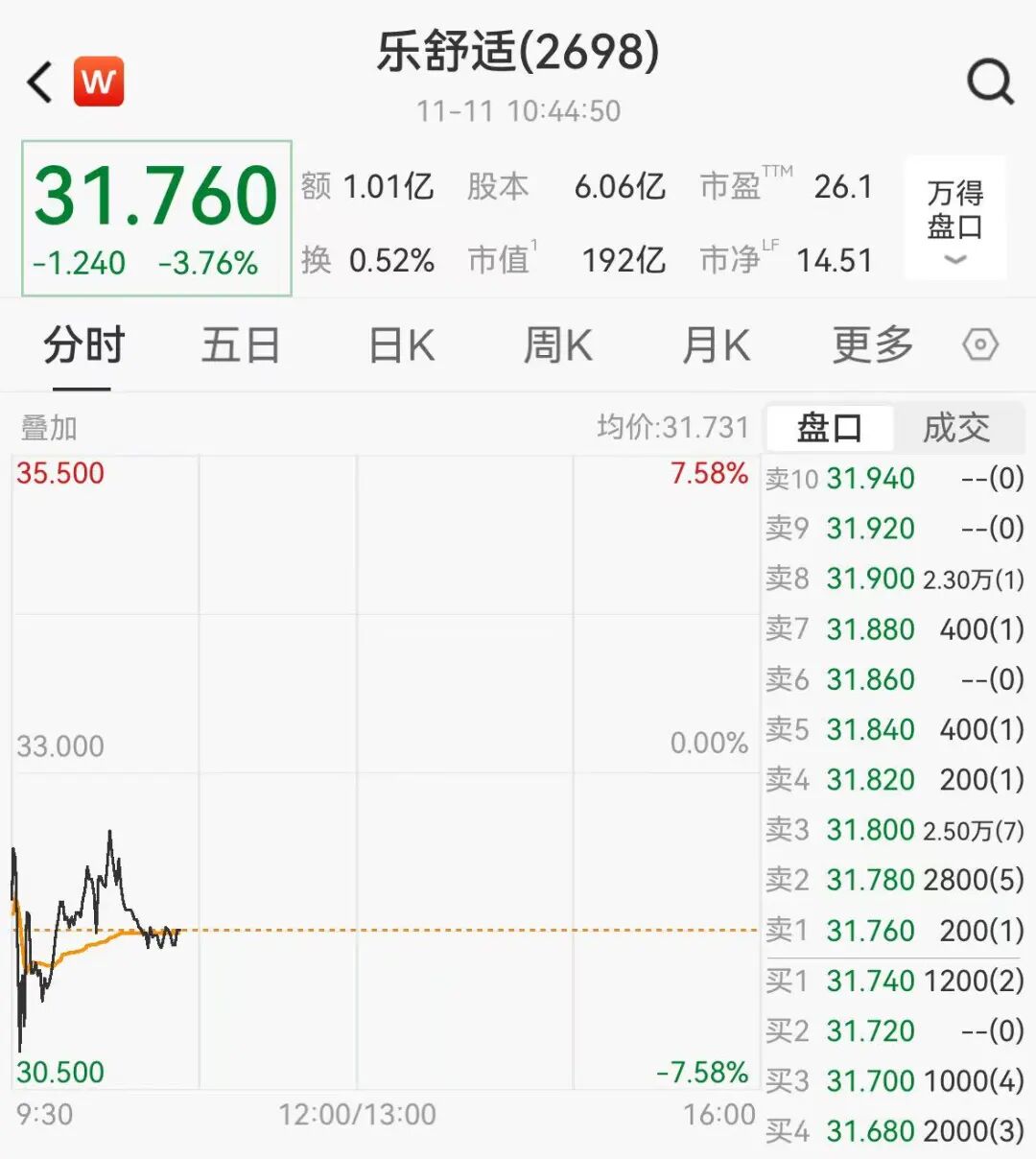Tap the red W logo button
1036x1159 pixels.
tap(99, 83)
